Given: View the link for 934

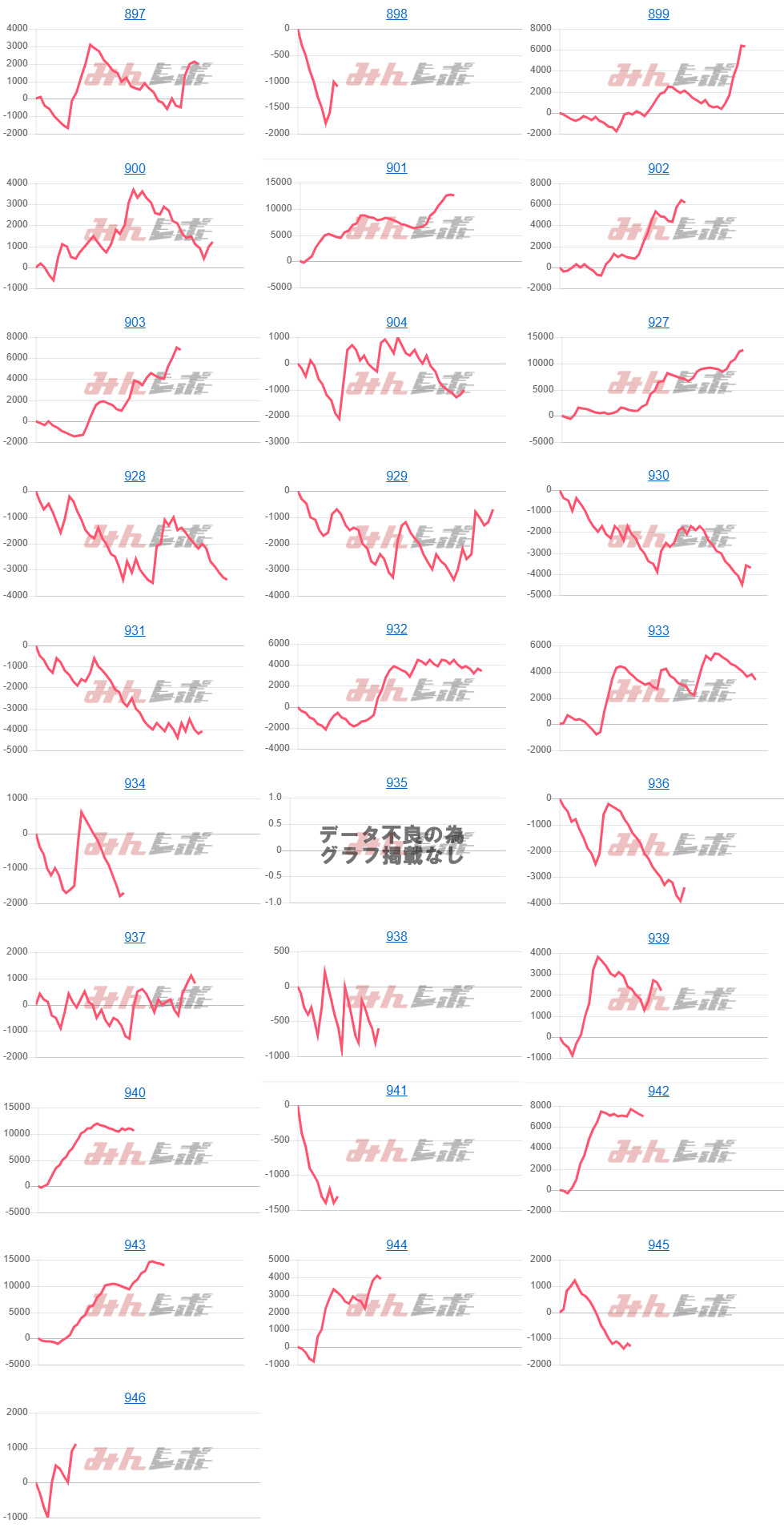Looking at the screenshot, I should pyautogui.click(x=135, y=783).
